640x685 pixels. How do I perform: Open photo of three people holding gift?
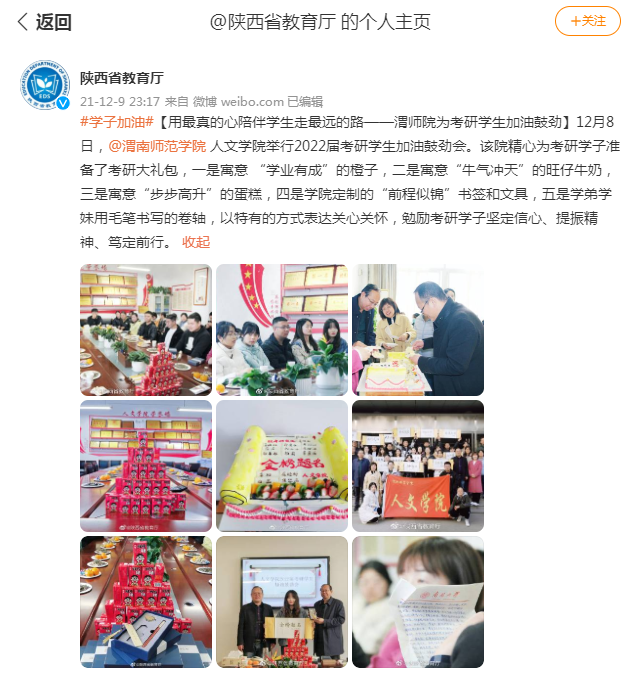282,602
